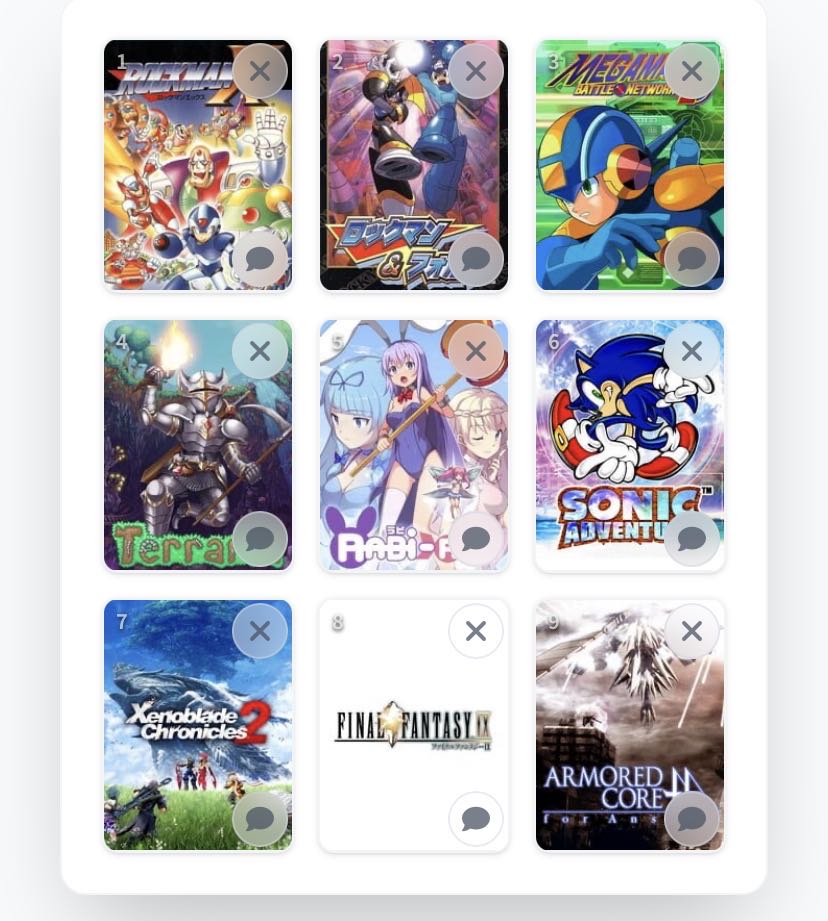
Task: Remove Mega Man Battle Network tile
Action: (x=692, y=71)
